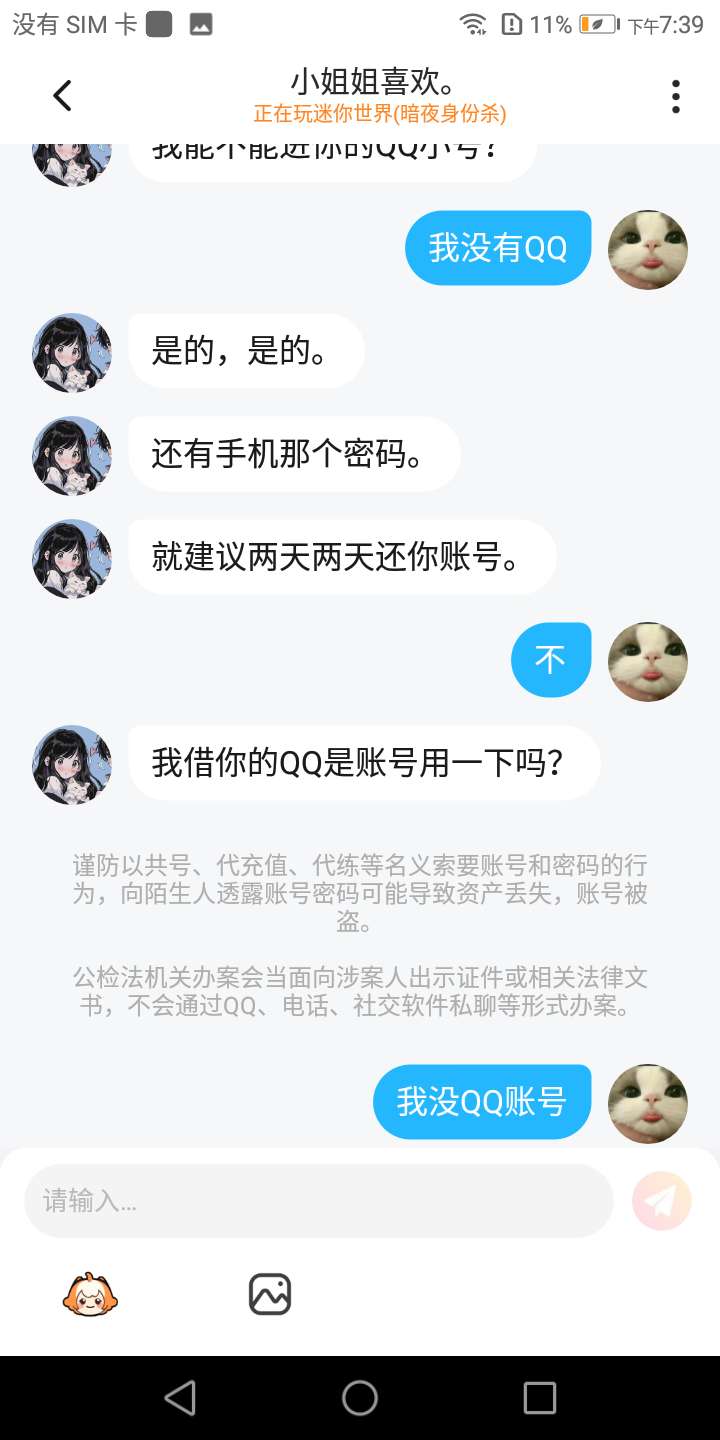The height and width of the screenshot is (1440, 720).
Task: Return to the system home screen
Action: click(360, 1398)
